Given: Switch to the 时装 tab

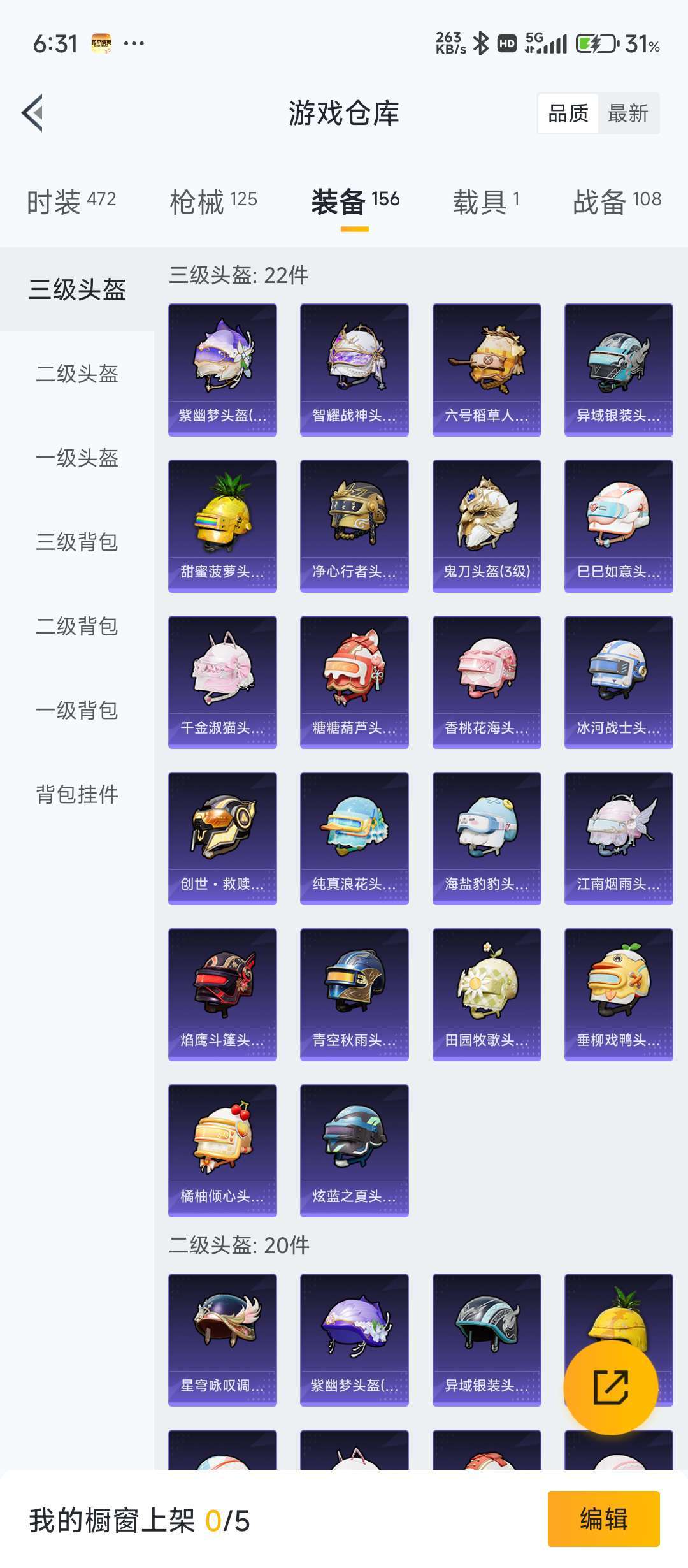Looking at the screenshot, I should point(71,201).
